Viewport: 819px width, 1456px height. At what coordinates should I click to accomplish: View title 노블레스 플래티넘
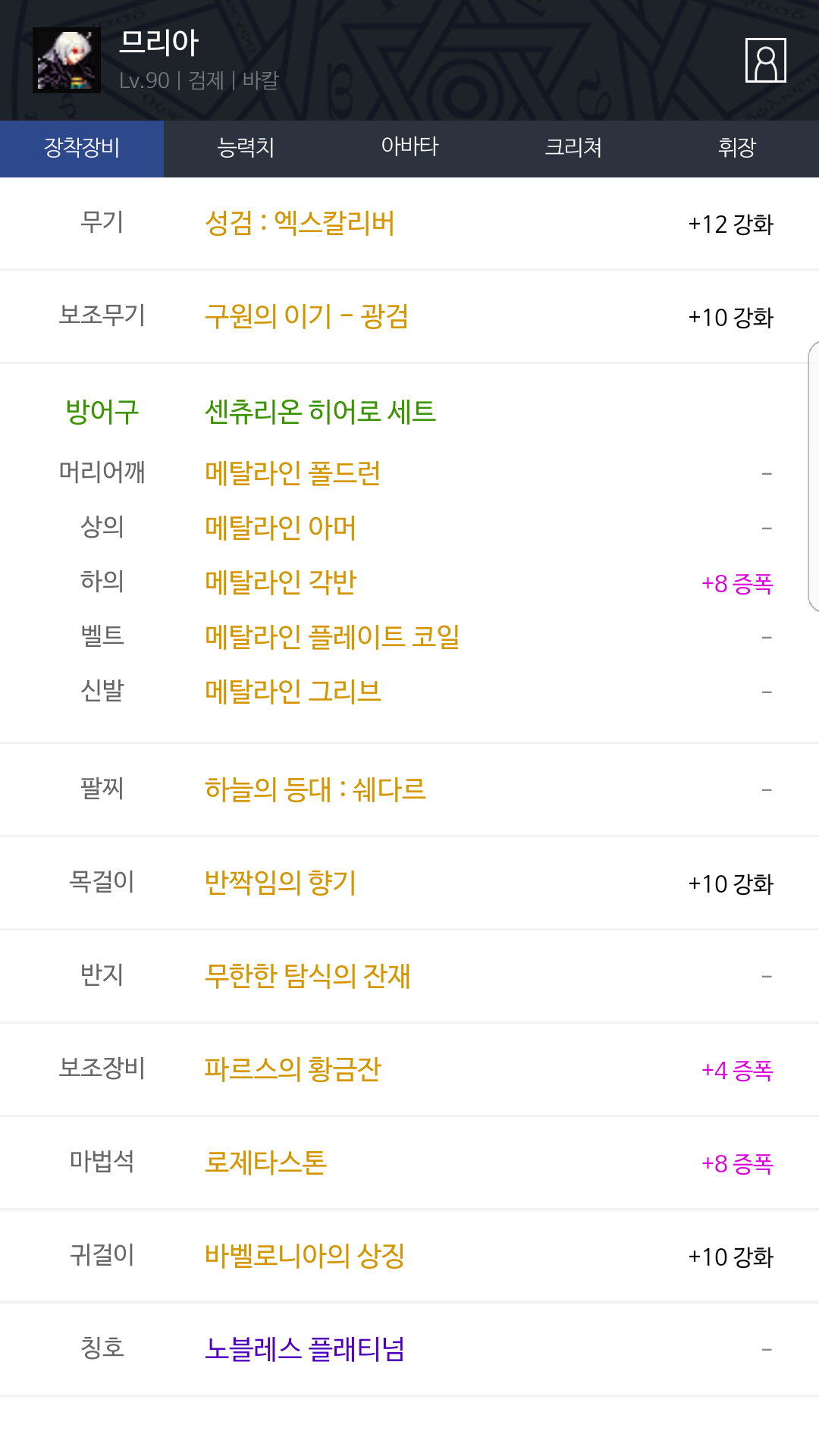[304, 1349]
